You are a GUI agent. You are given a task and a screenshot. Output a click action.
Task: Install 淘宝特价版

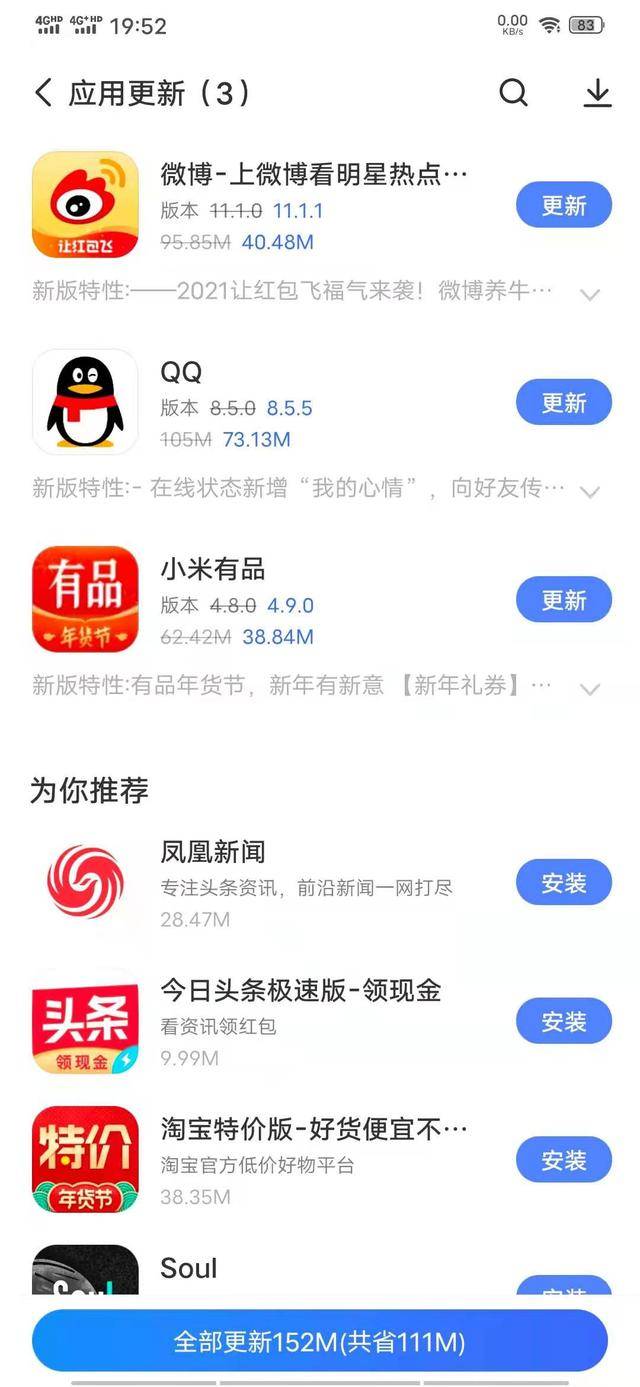[x=564, y=1160]
